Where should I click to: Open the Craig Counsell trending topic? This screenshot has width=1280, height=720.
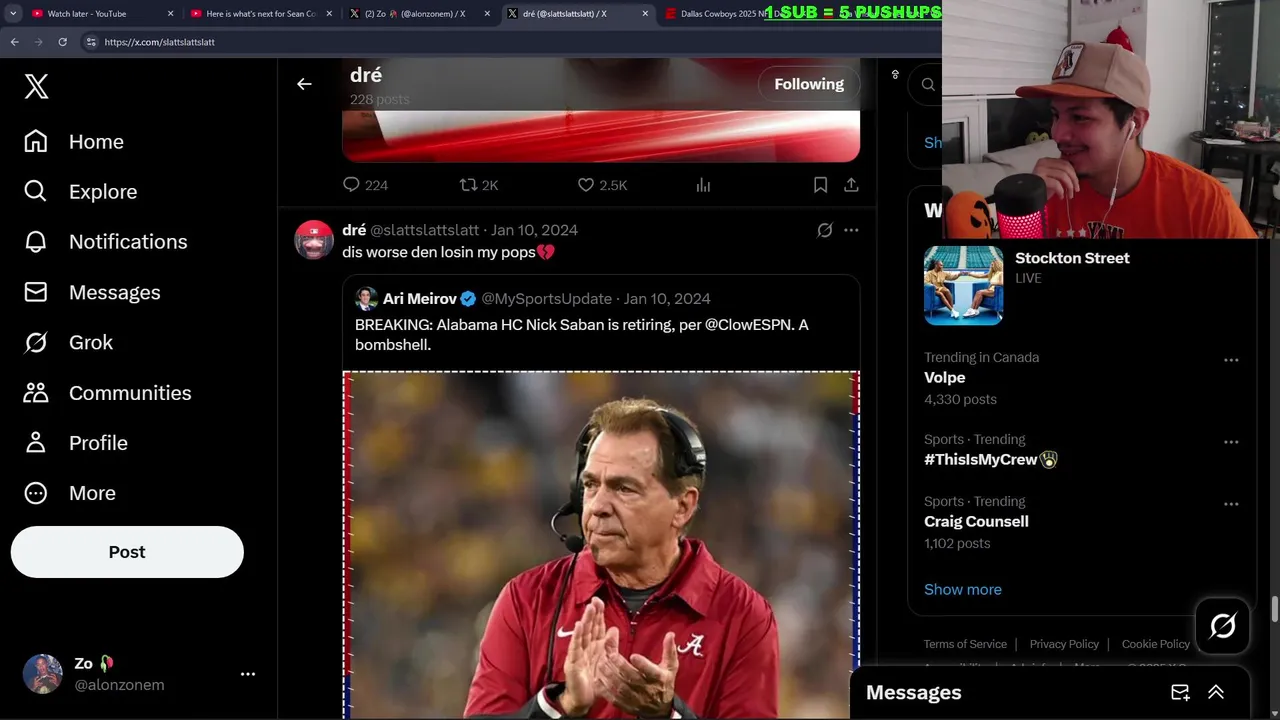[976, 521]
